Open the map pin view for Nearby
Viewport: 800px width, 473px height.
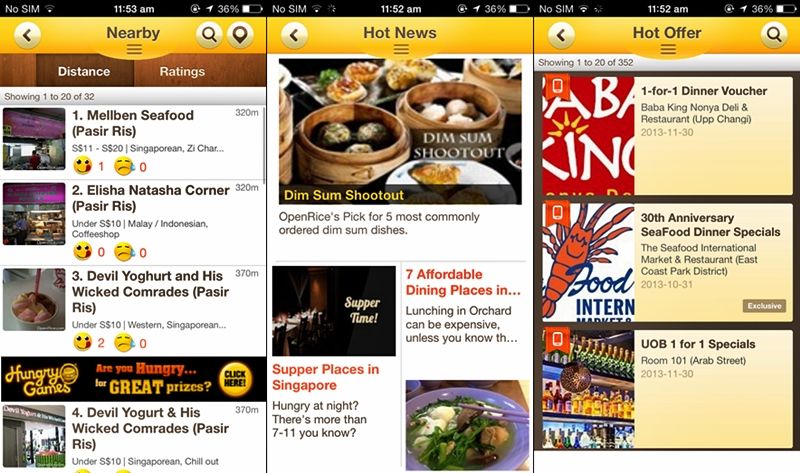point(240,36)
